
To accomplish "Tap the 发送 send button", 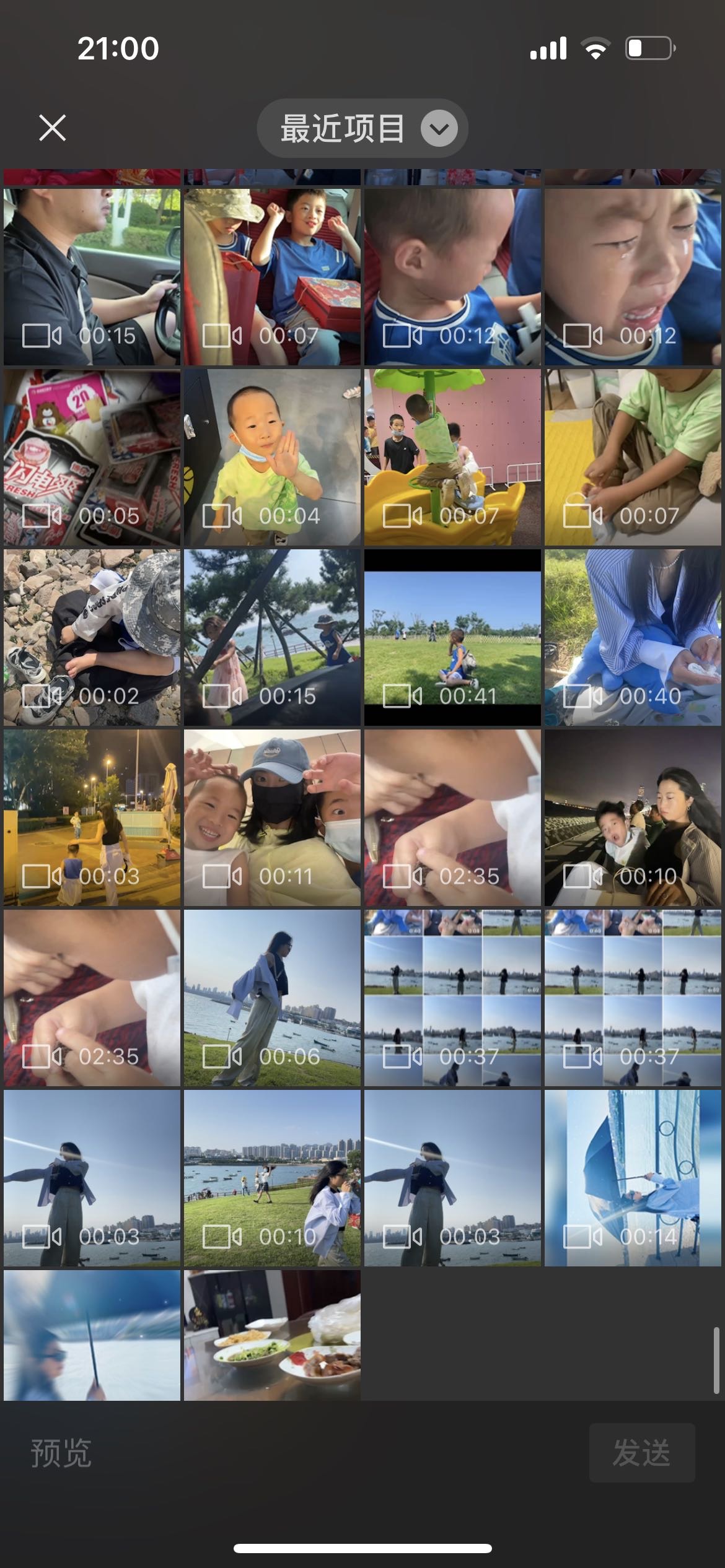I will pos(641,1453).
